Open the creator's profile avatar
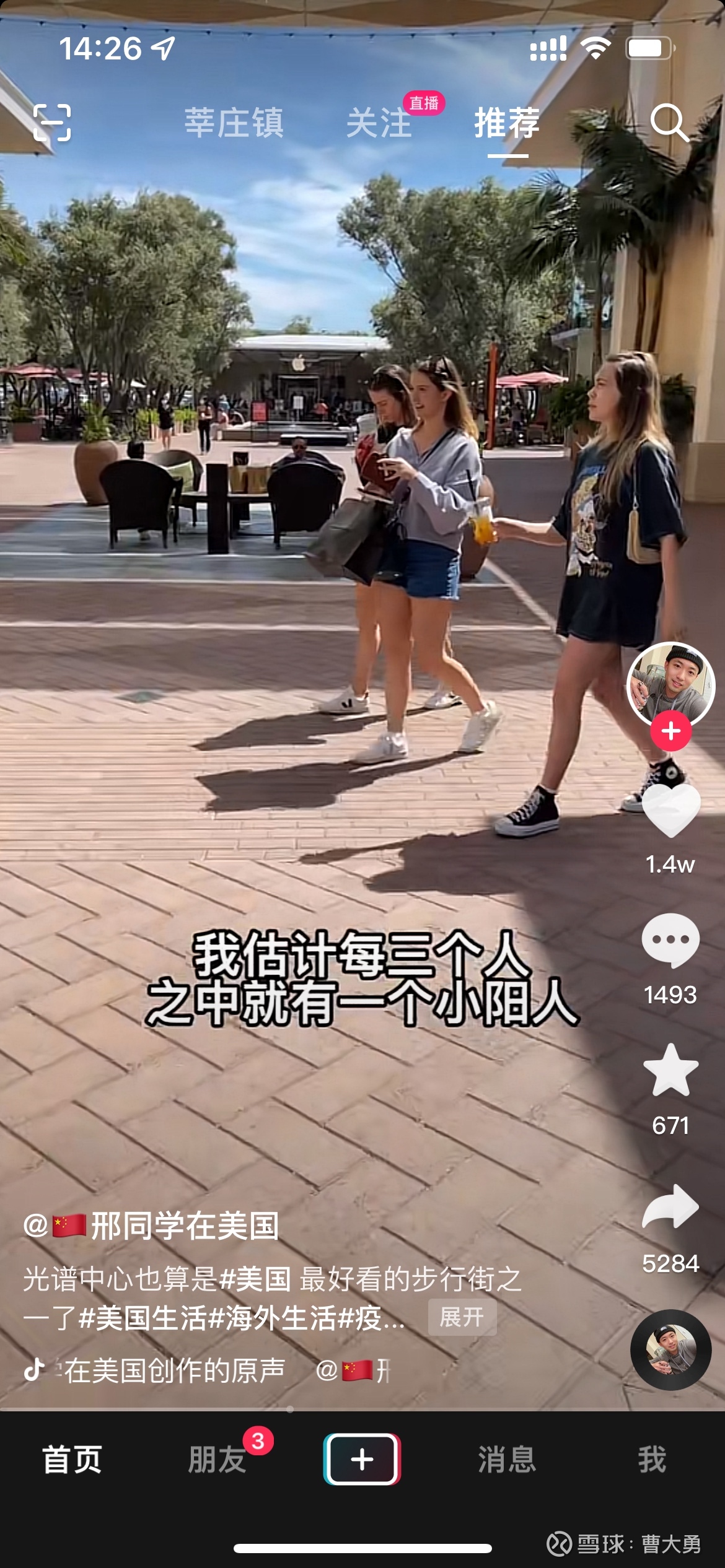The image size is (725, 1568). click(670, 684)
